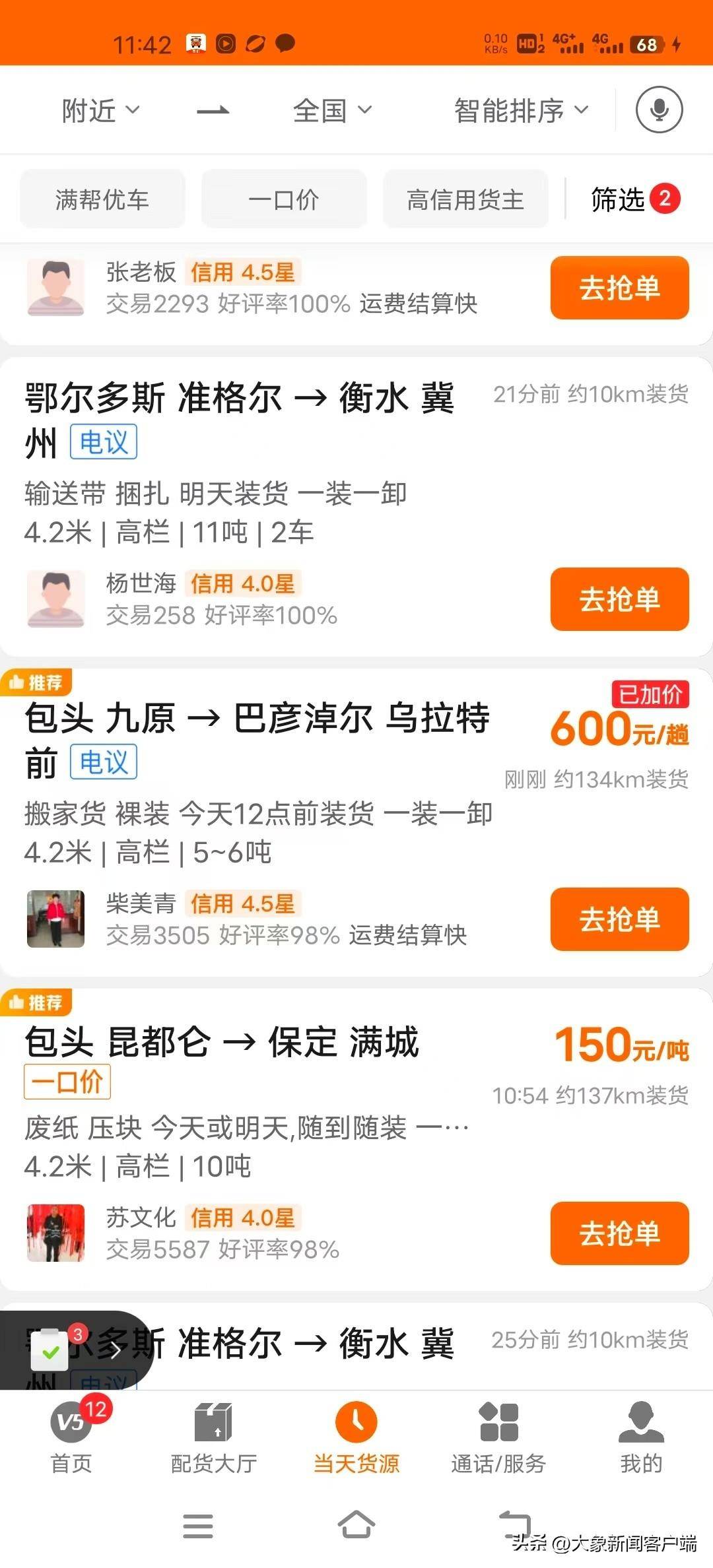Viewport: 713px width, 1568px height.
Task: Tap 杨世海's avatar photo
Action: (x=55, y=599)
